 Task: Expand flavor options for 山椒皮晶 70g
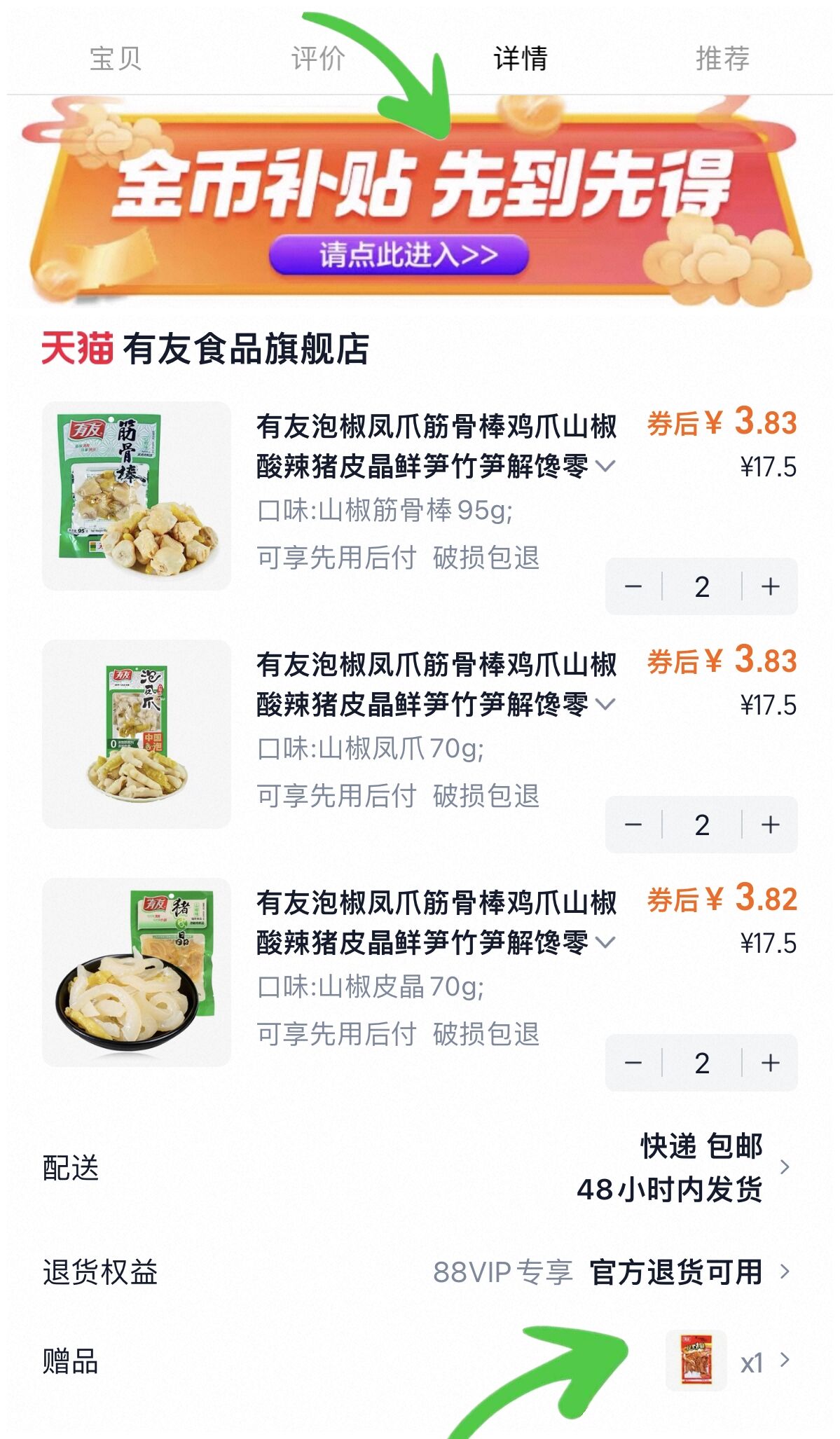pos(605,942)
